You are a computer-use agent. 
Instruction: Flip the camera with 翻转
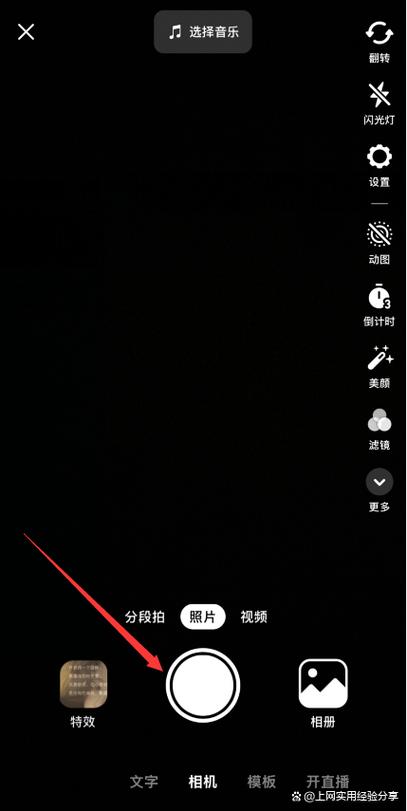tap(379, 42)
